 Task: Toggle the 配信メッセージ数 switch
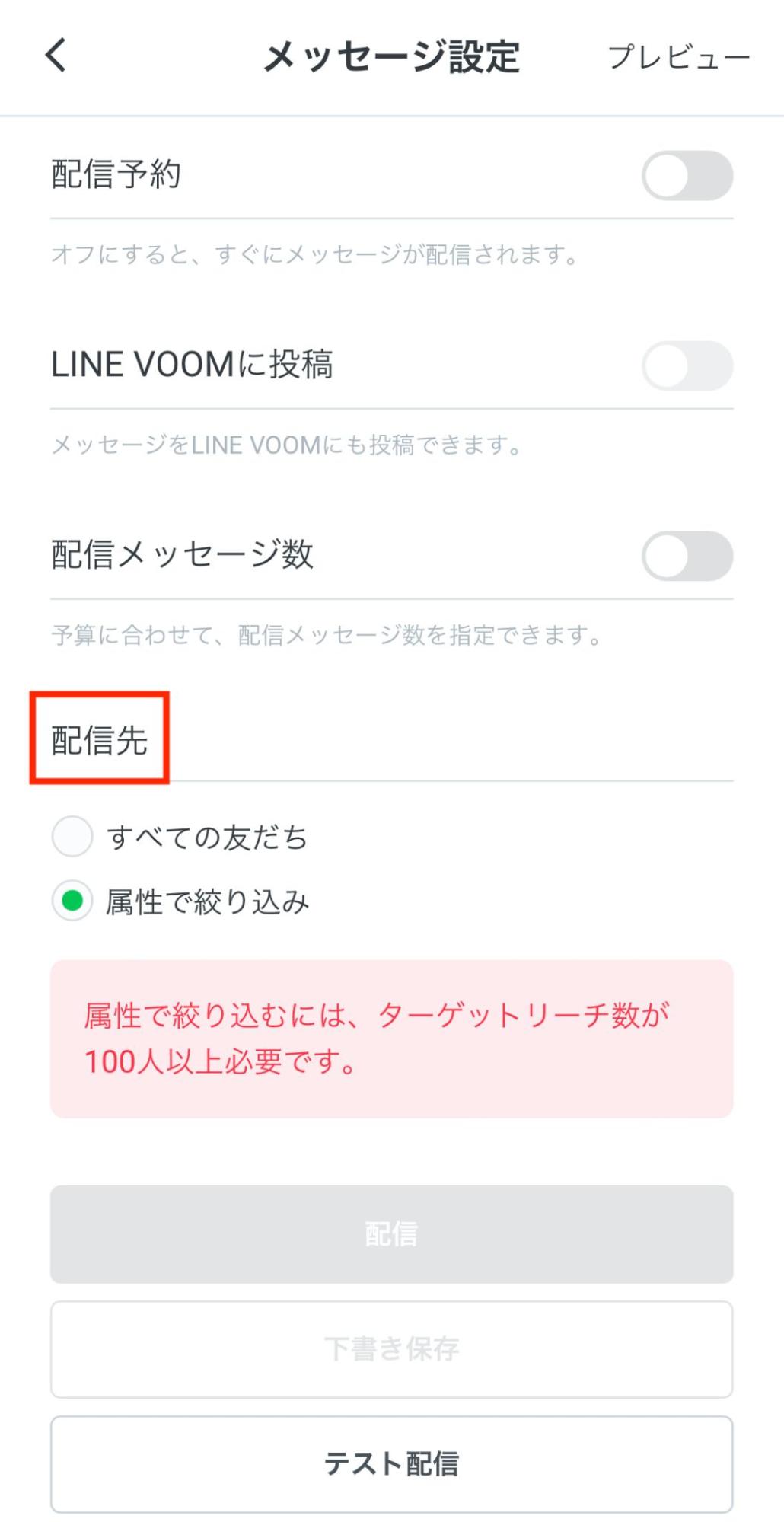point(687,557)
